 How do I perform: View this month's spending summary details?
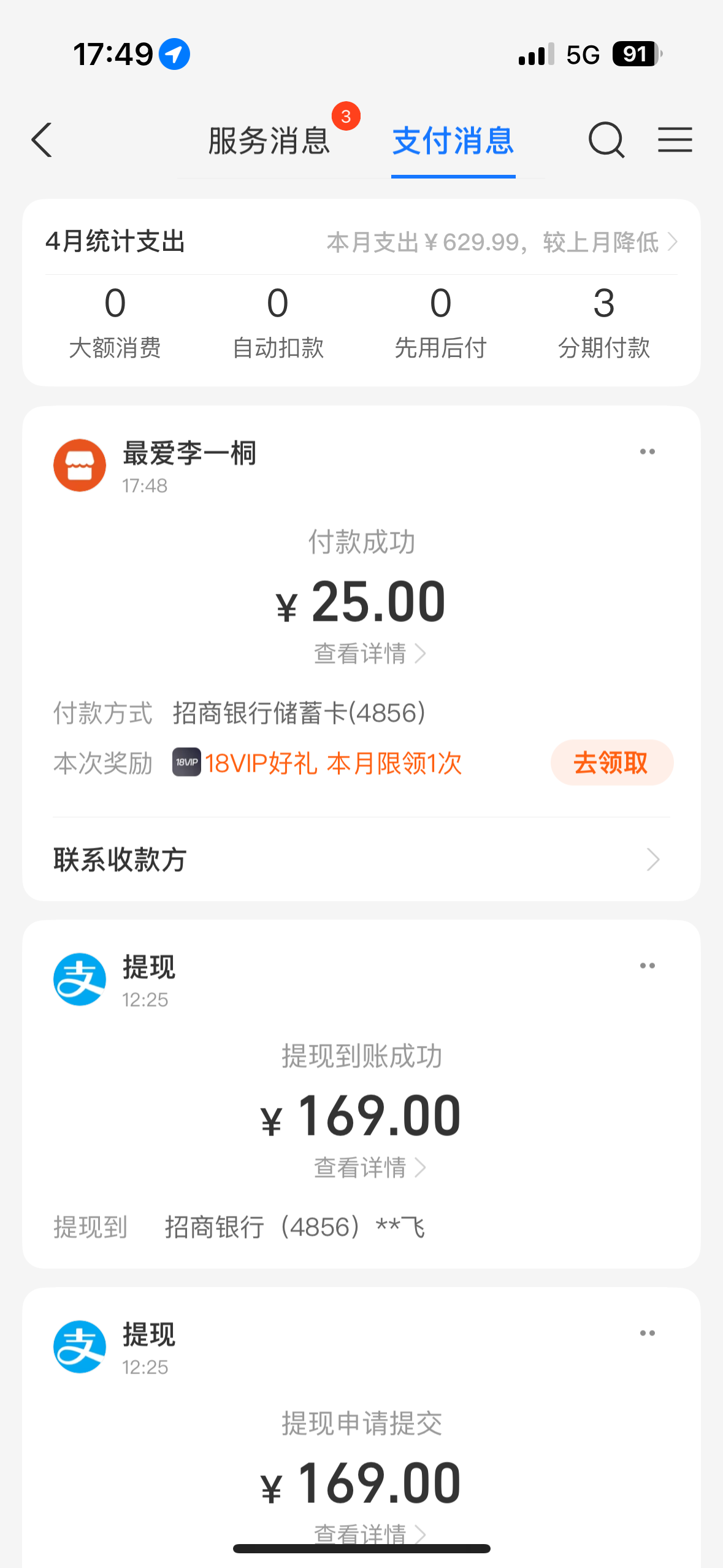502,242
